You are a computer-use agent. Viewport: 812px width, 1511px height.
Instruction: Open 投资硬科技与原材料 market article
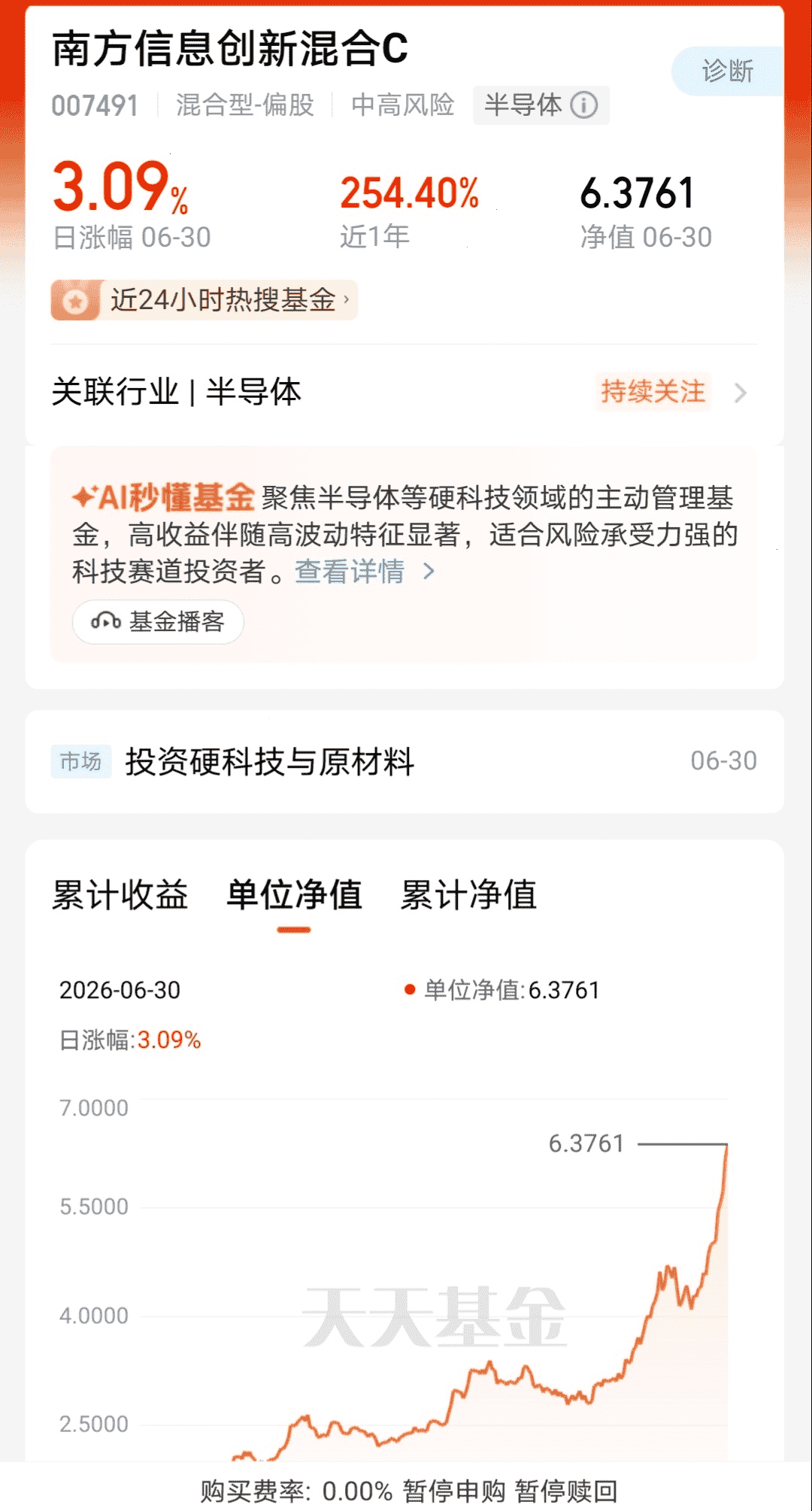click(404, 761)
